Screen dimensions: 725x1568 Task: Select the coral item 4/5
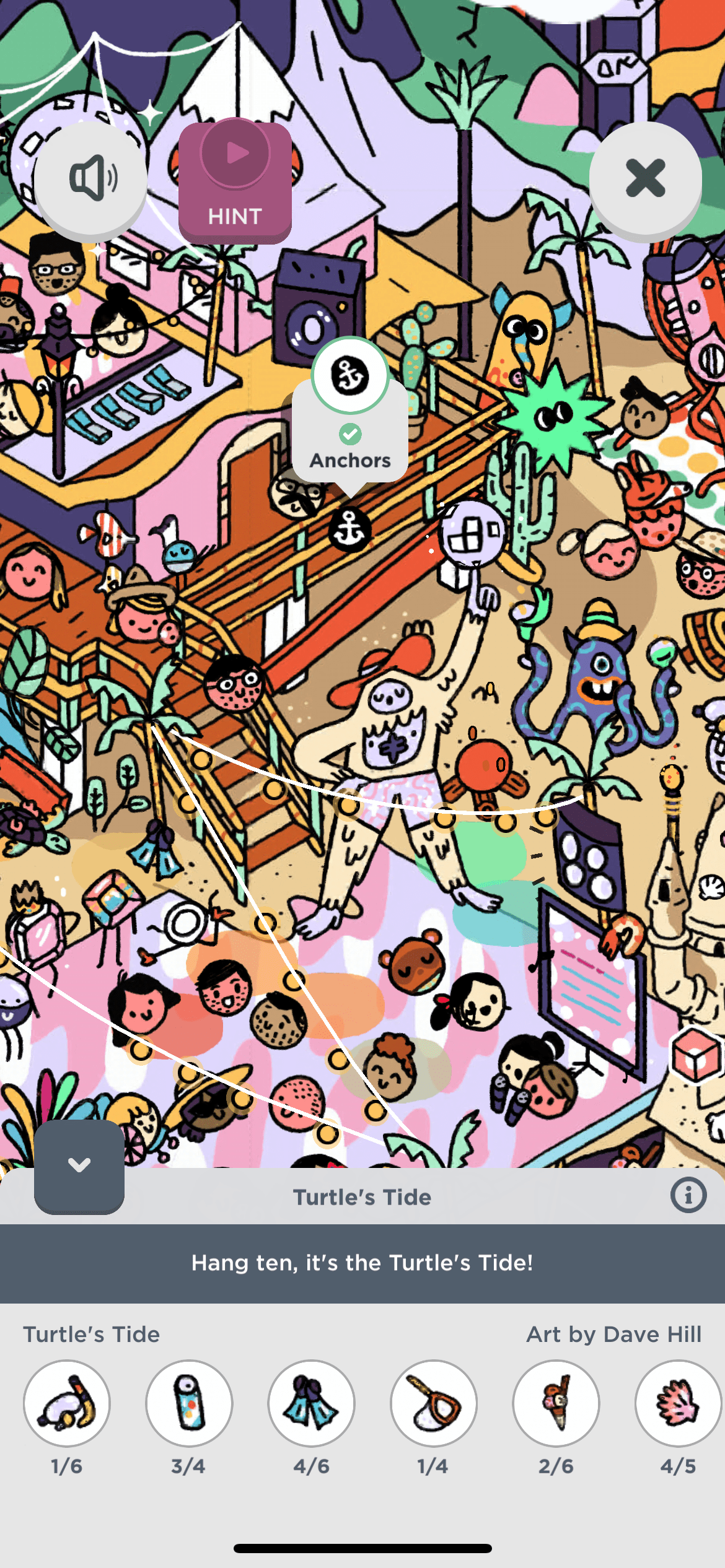(678, 1403)
